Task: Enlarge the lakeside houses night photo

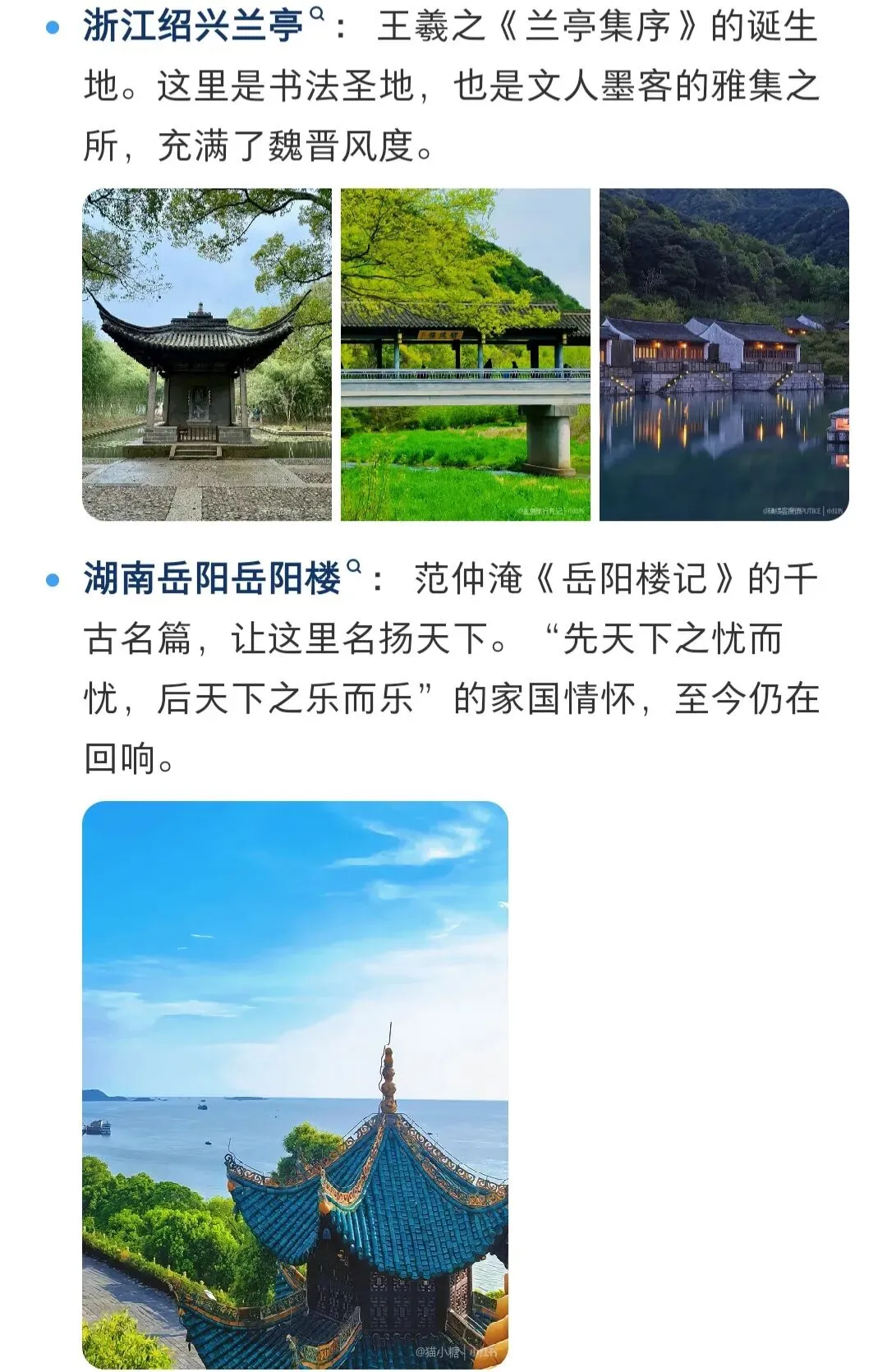Action: tap(724, 354)
